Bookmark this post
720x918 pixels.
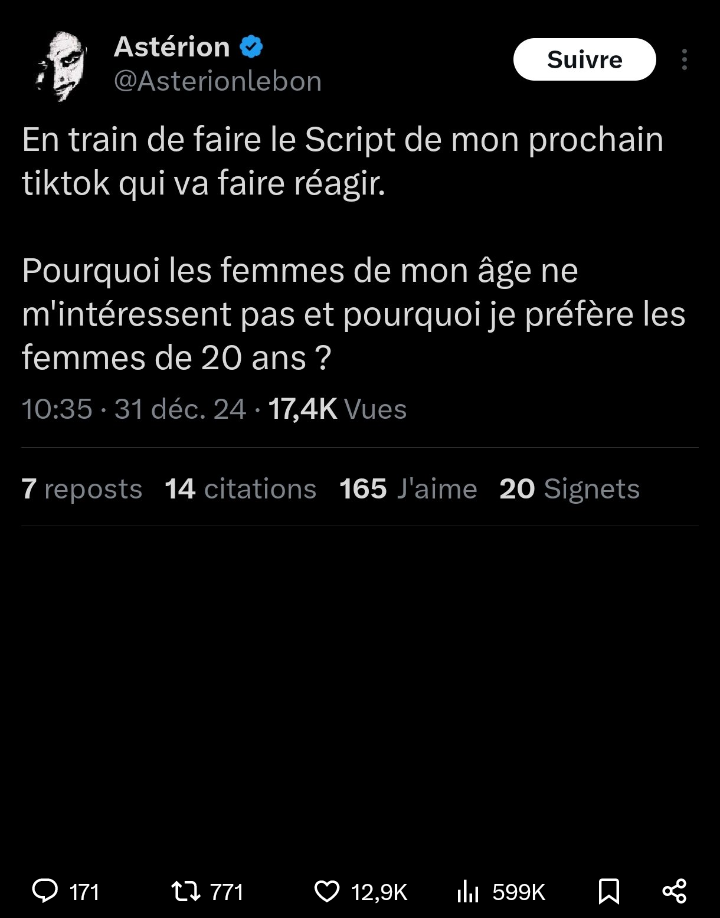pos(609,891)
